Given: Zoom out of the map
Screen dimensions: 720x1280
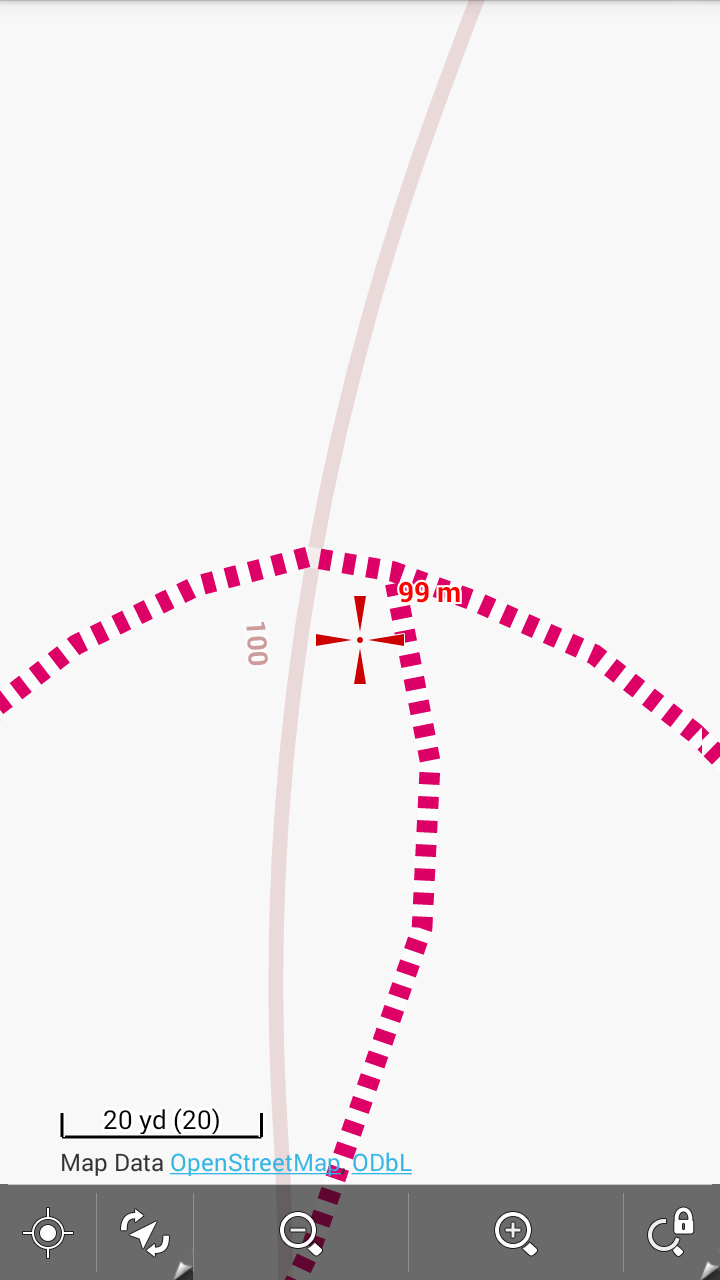Looking at the screenshot, I should point(300,1232).
